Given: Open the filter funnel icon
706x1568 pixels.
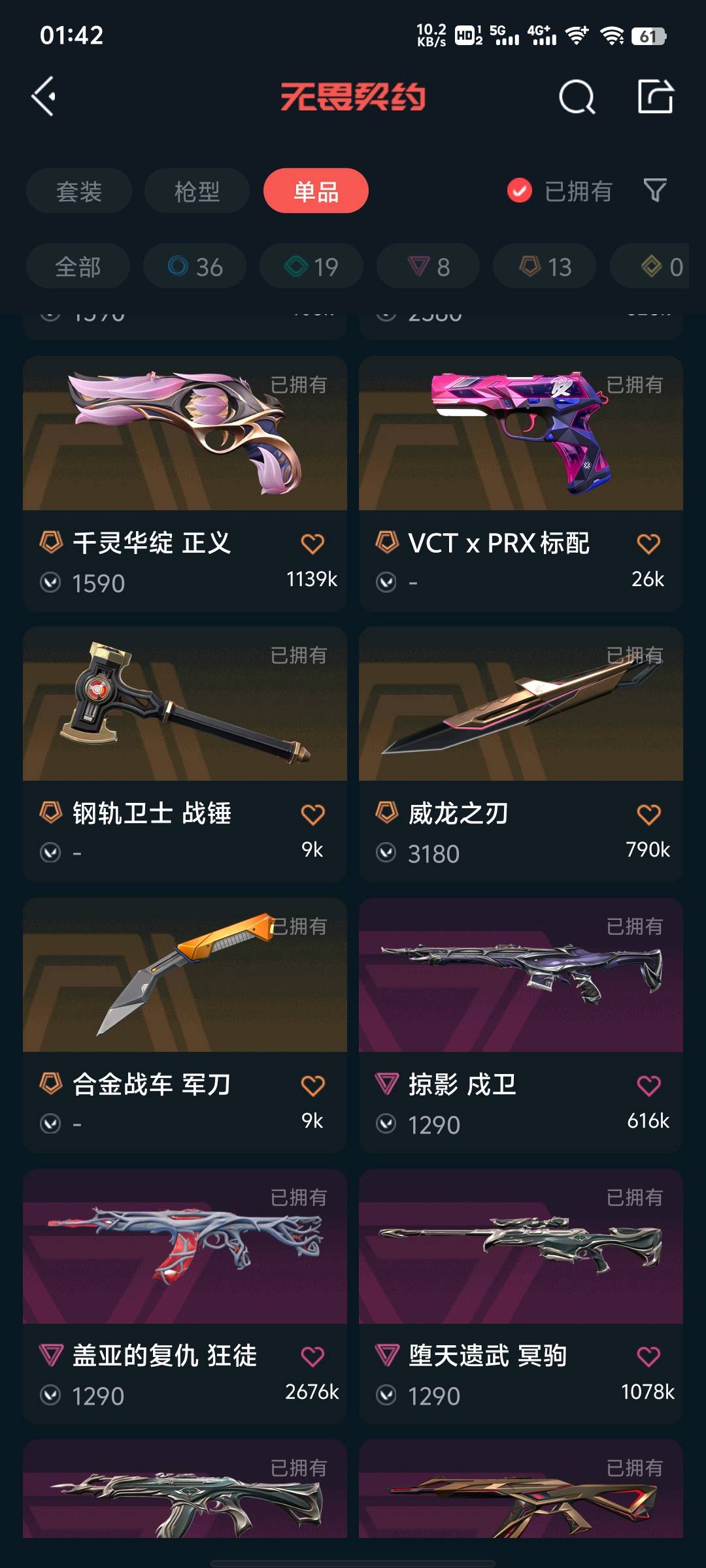Looking at the screenshot, I should [655, 191].
